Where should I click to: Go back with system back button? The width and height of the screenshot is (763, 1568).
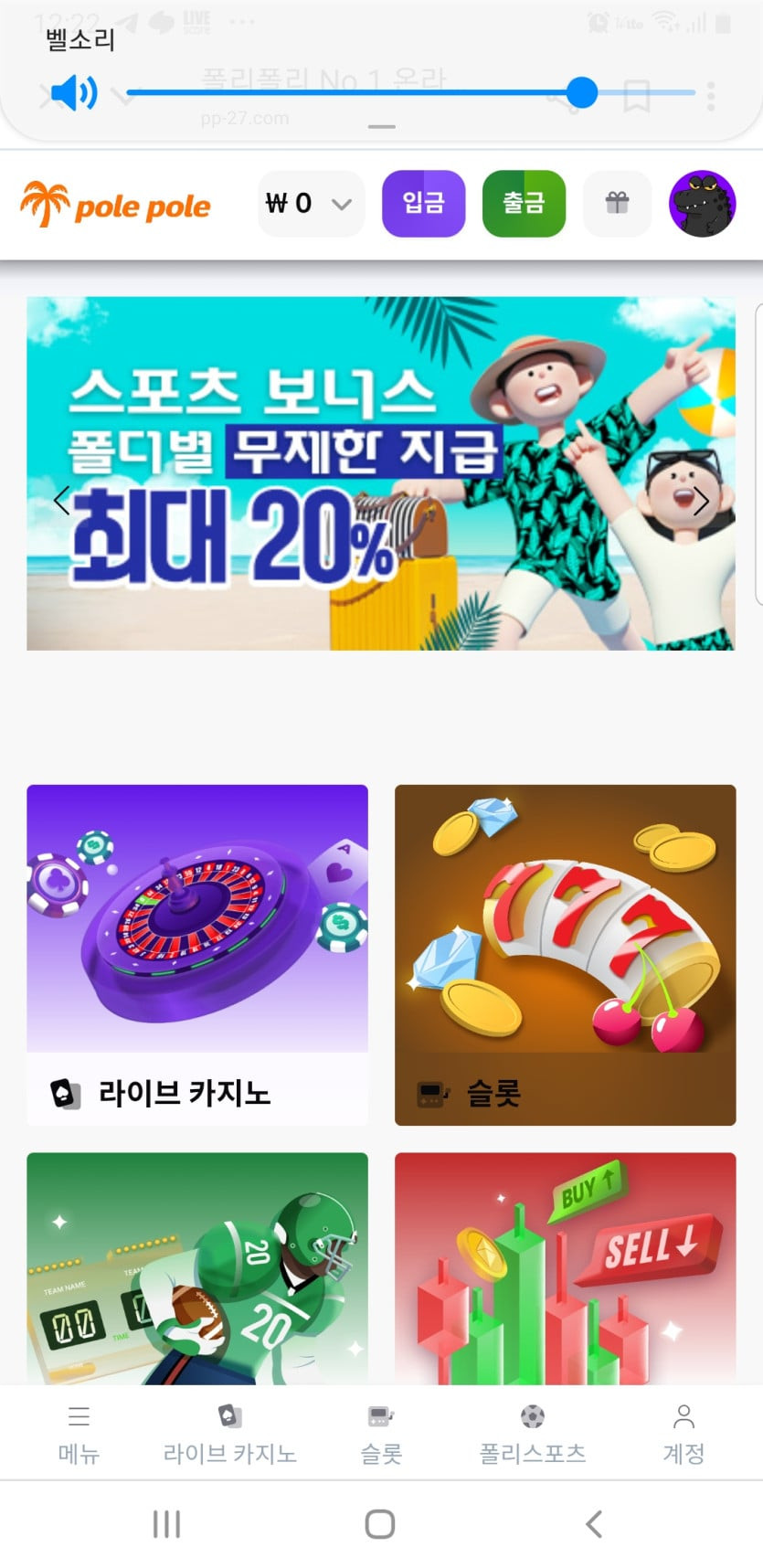594,1523
